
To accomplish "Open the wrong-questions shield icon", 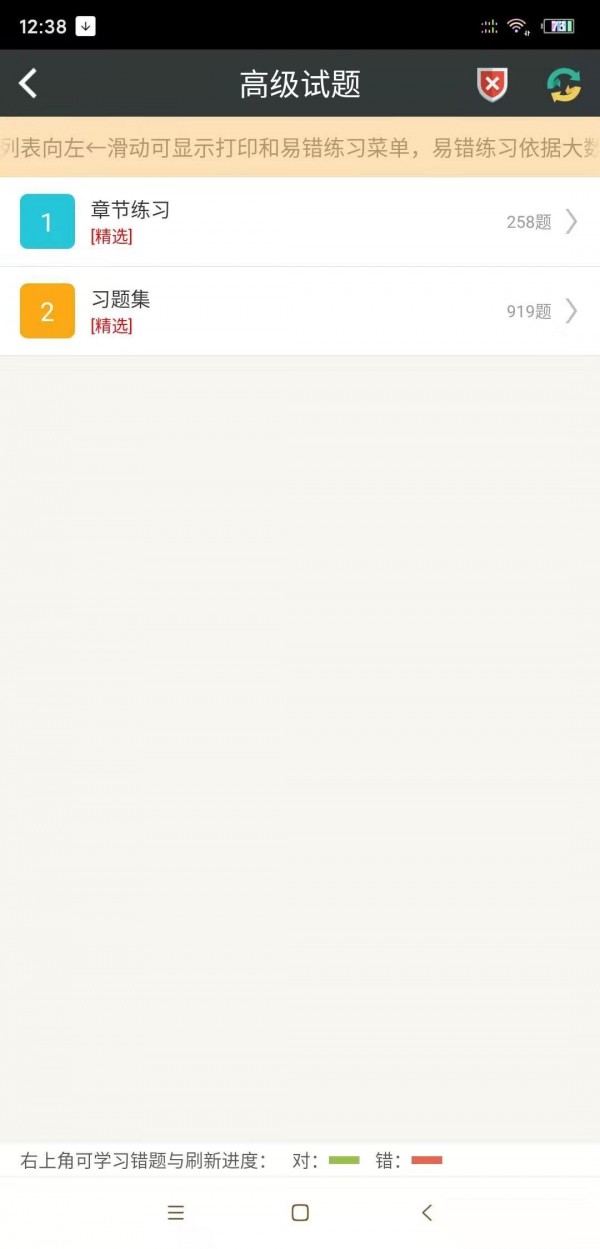I will click(x=492, y=85).
